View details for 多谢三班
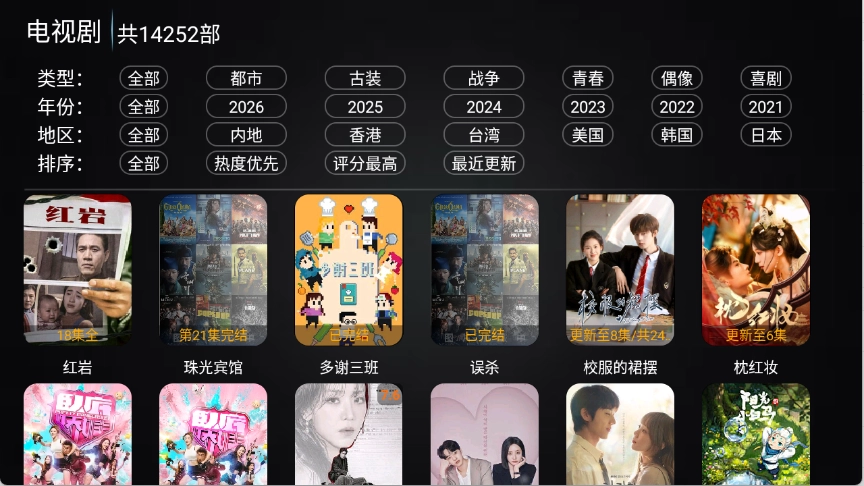Image resolution: width=864 pixels, height=486 pixels. [349, 270]
